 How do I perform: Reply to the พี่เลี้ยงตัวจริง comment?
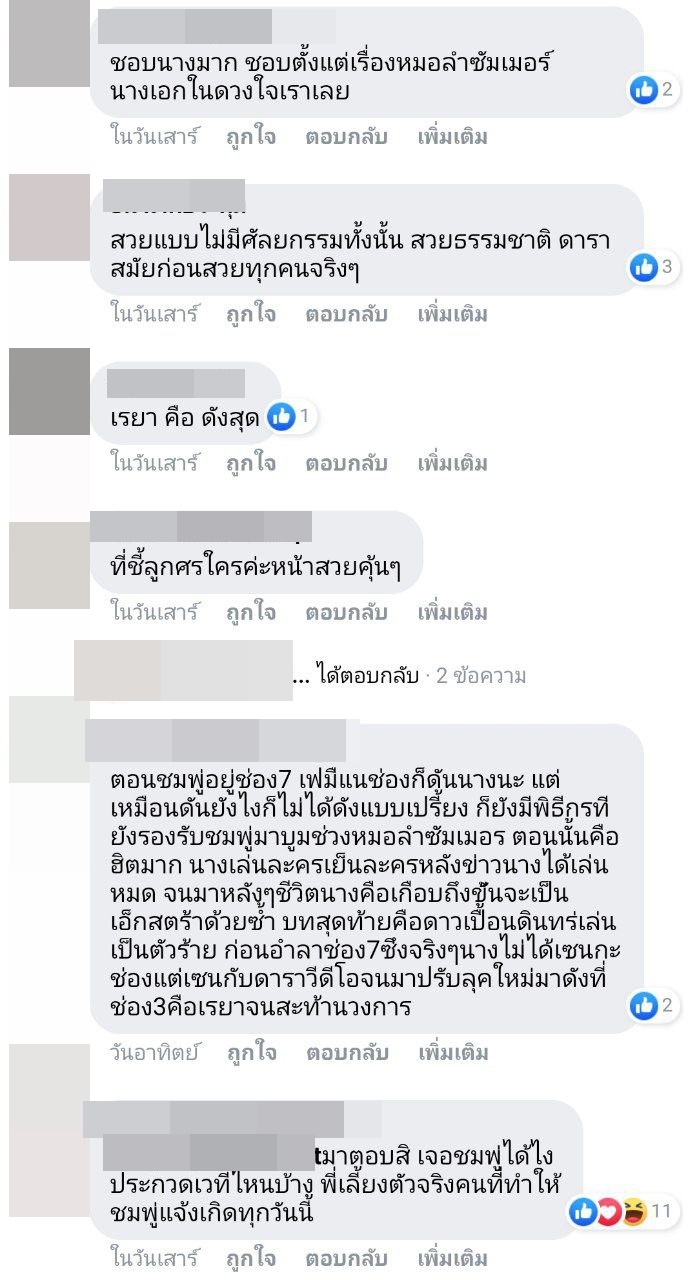[346, 1257]
